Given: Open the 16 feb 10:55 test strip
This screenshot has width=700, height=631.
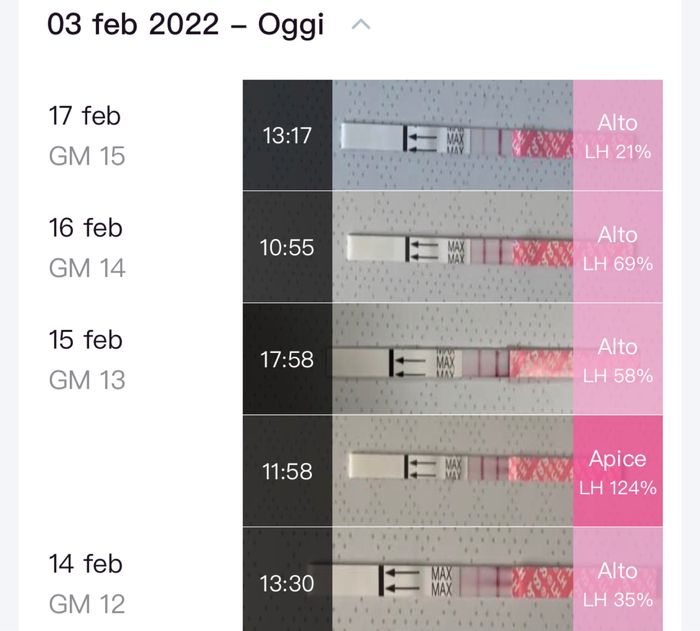Looking at the screenshot, I should [452, 247].
